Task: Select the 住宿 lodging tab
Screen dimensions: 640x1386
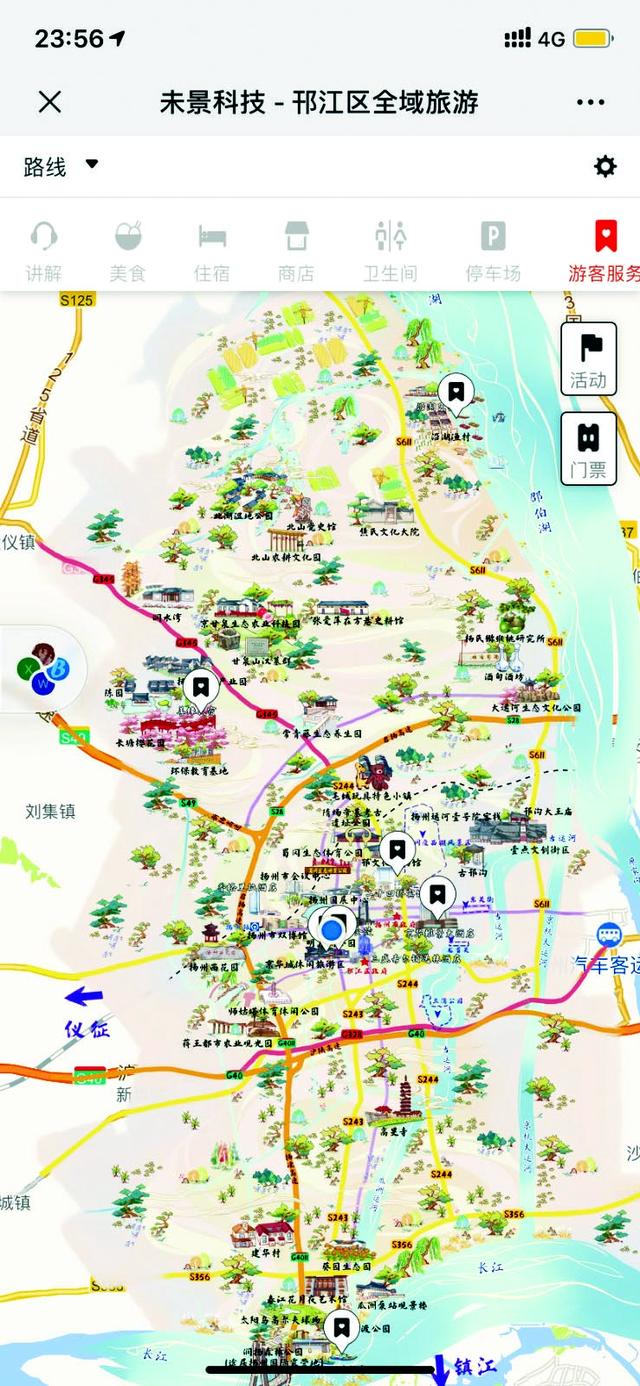Action: 211,250
